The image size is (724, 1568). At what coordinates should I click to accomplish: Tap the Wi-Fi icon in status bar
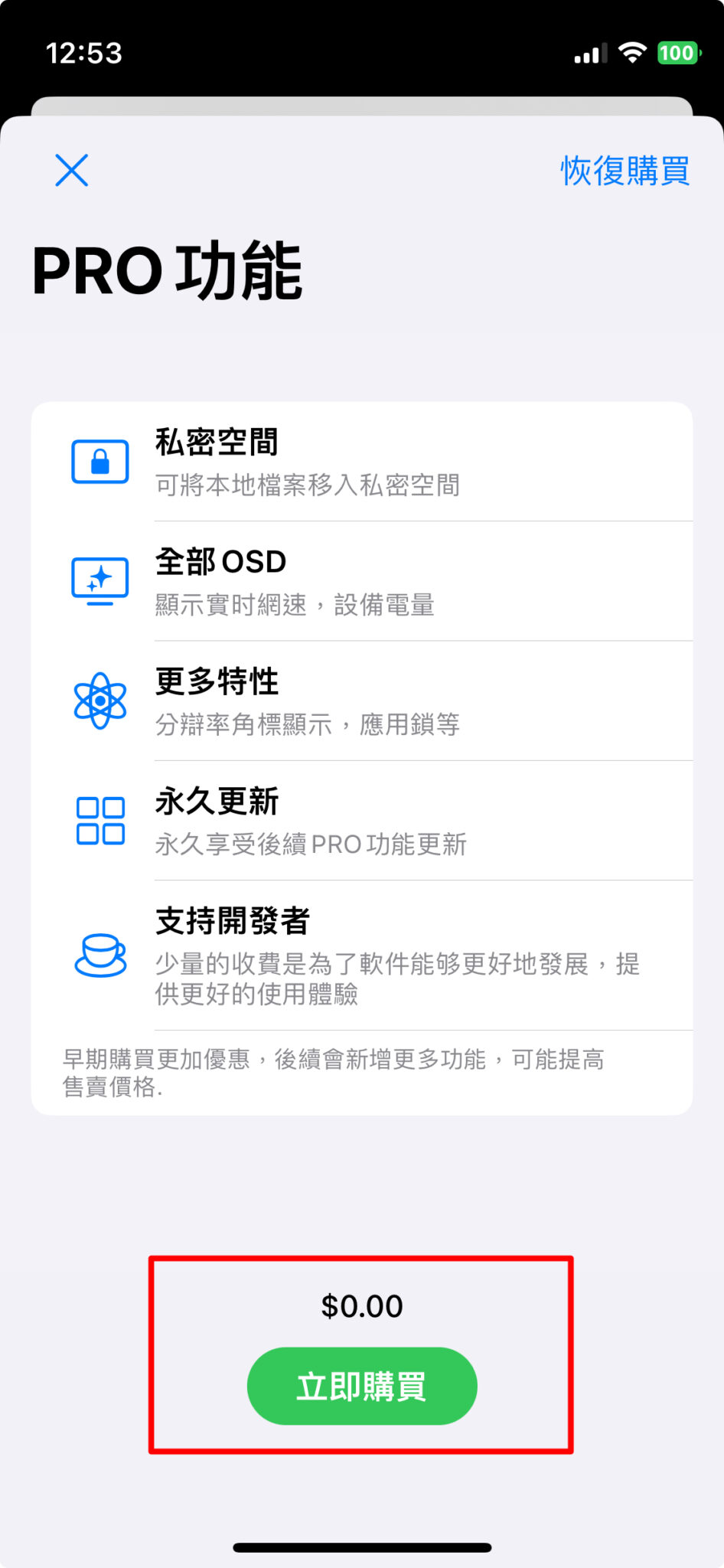(634, 52)
